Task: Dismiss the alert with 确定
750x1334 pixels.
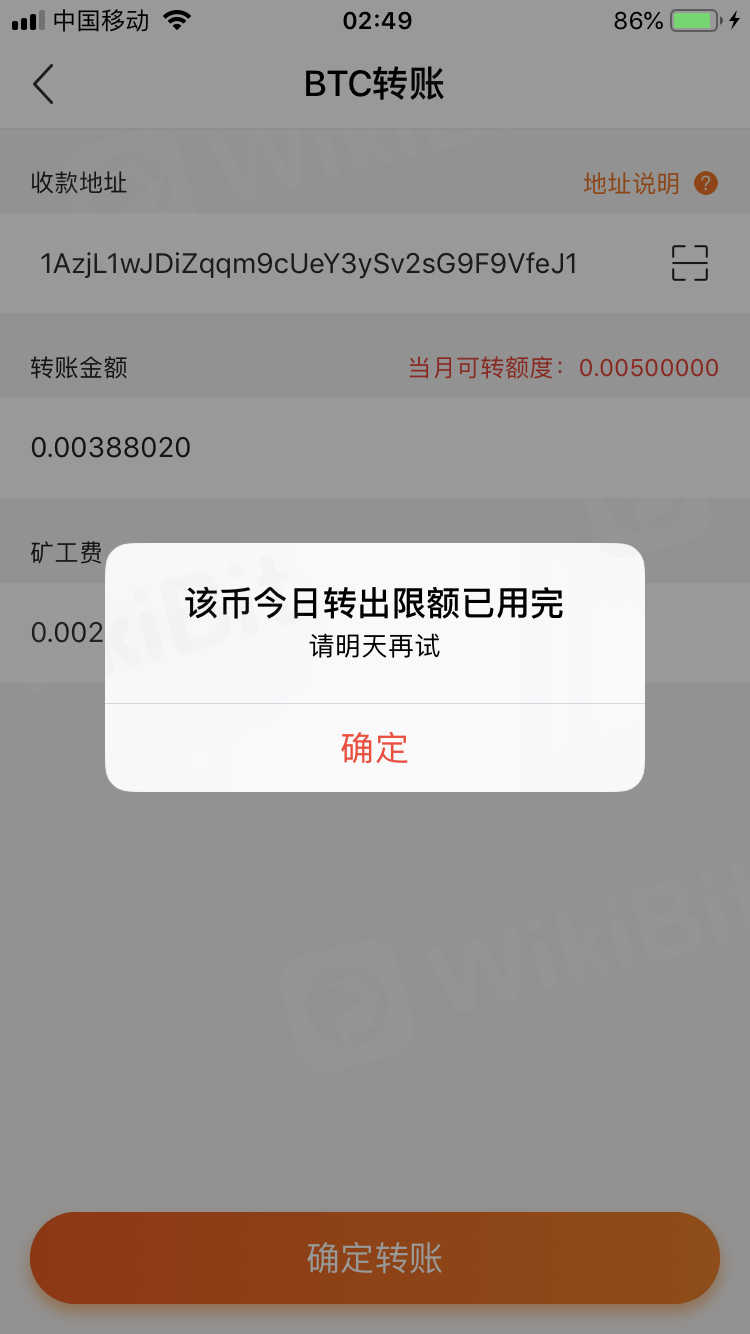Action: [375, 748]
